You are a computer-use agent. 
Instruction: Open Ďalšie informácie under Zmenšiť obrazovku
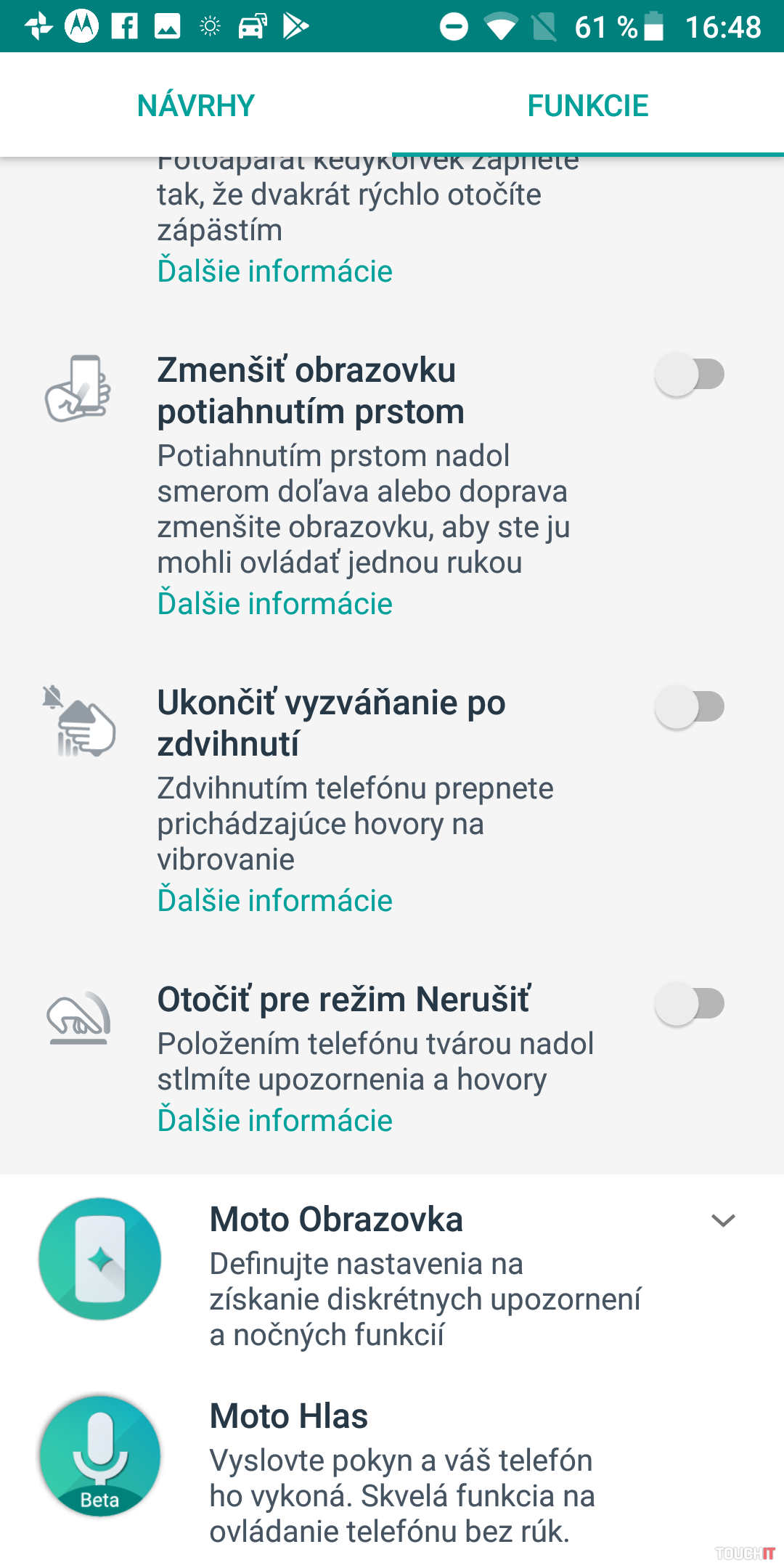pos(274,604)
